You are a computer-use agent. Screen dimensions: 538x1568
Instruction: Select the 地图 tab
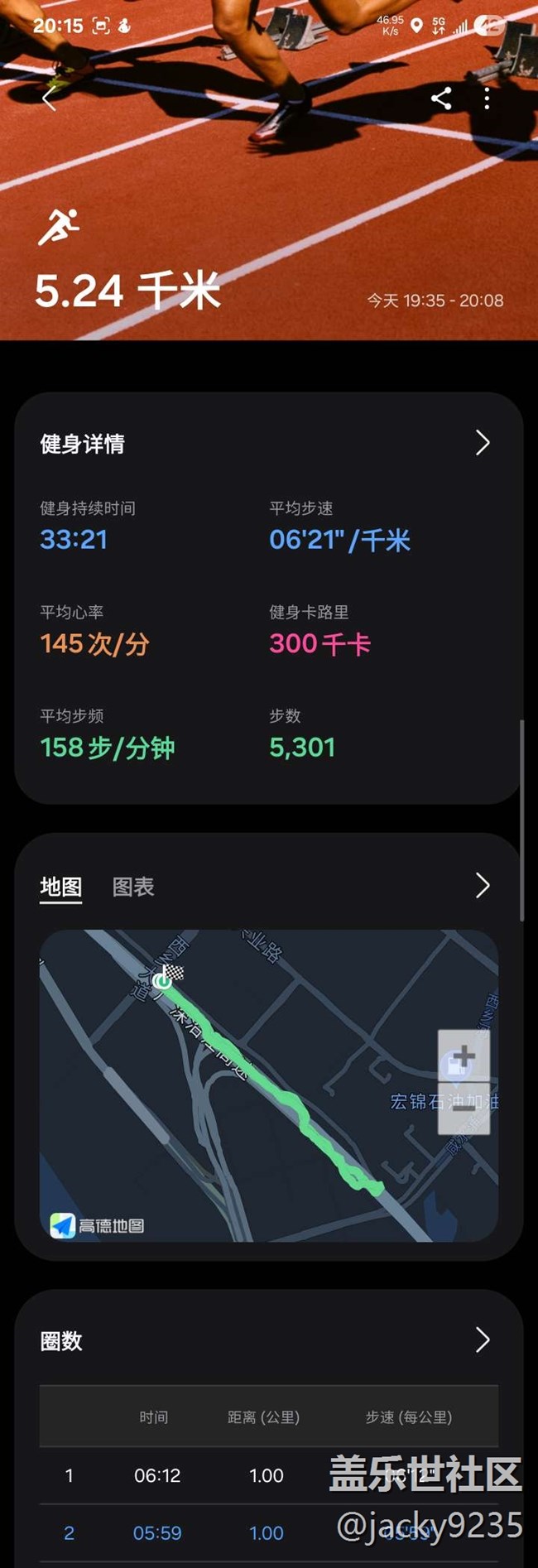[x=61, y=887]
